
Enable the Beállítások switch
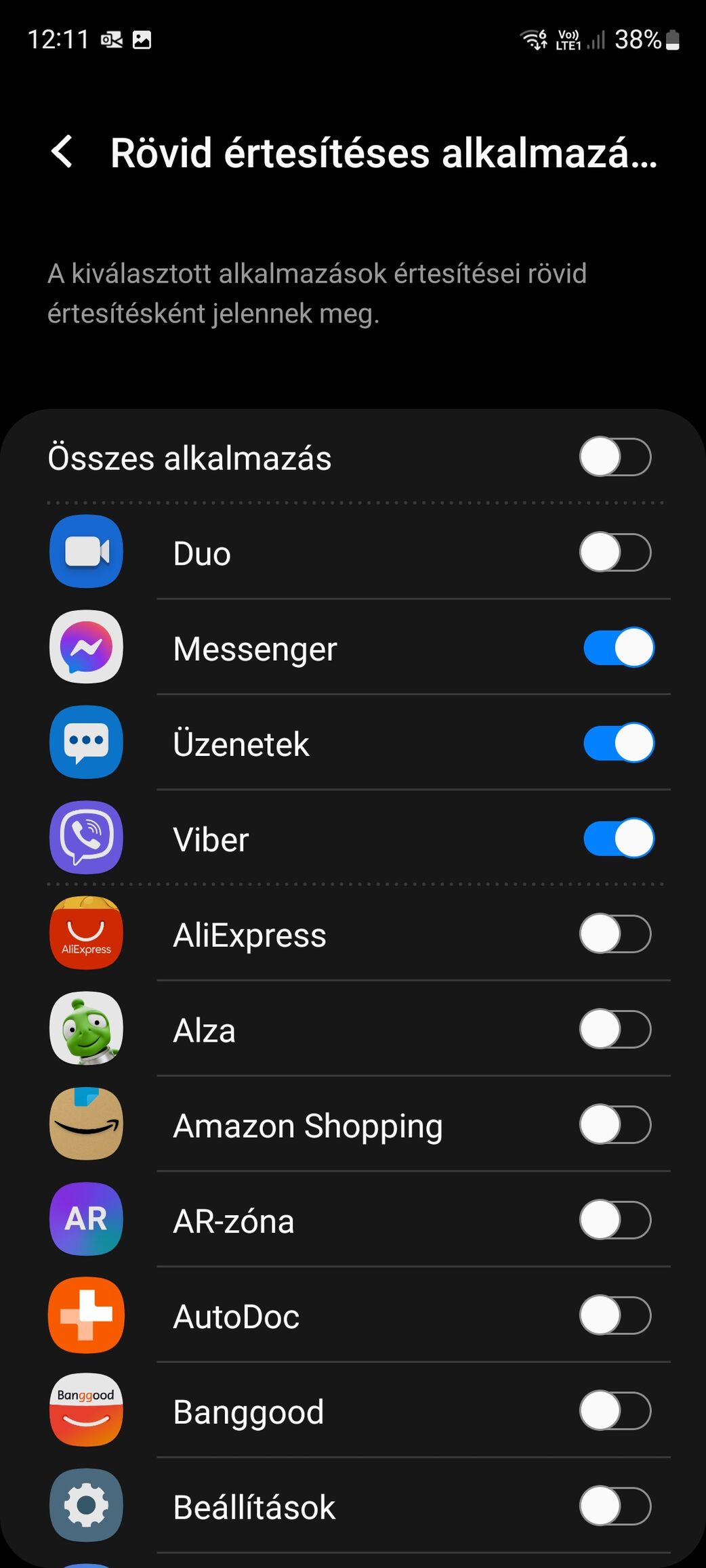[x=615, y=1507]
